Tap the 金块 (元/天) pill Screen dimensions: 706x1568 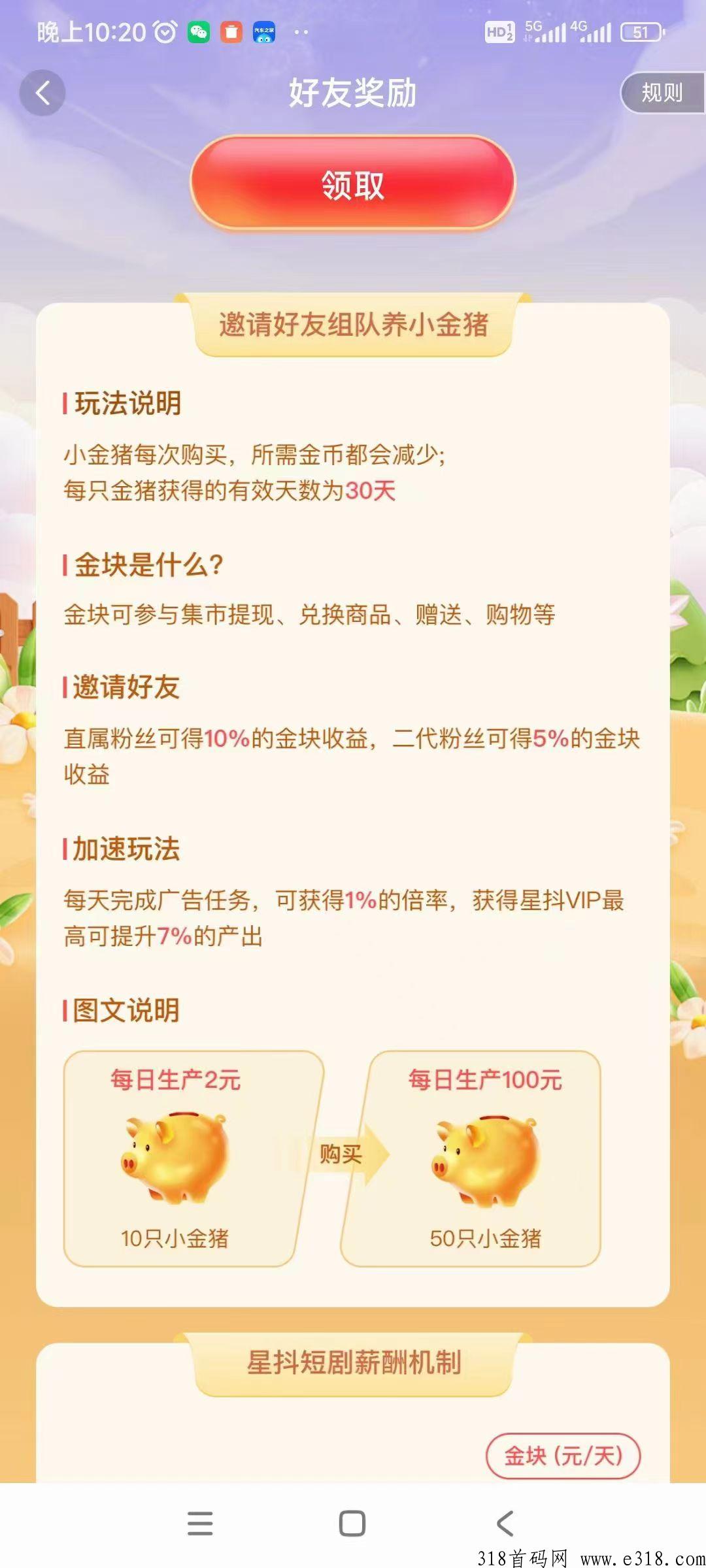click(x=563, y=1456)
